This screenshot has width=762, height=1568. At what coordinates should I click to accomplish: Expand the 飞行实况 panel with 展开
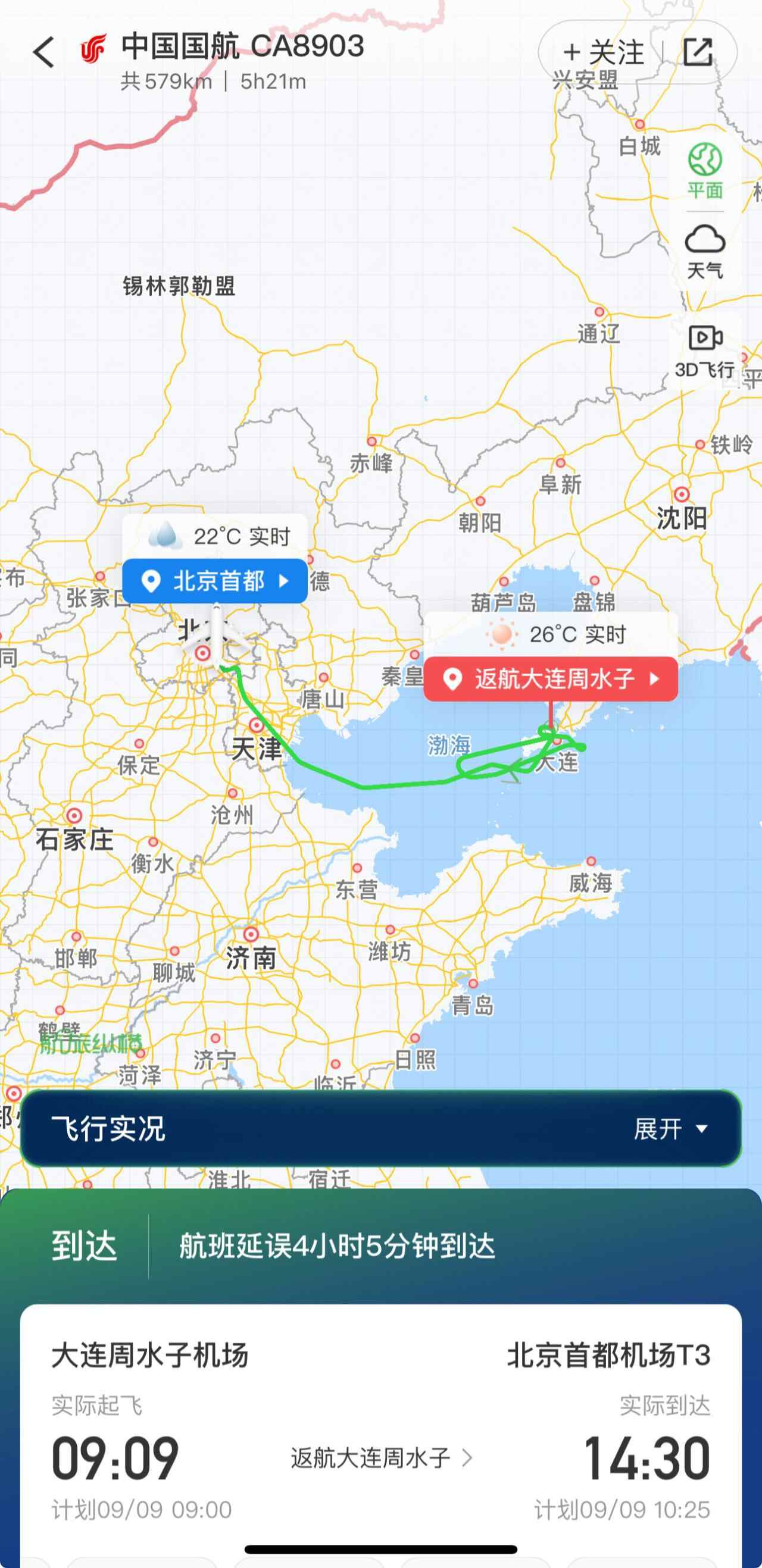click(x=670, y=1129)
